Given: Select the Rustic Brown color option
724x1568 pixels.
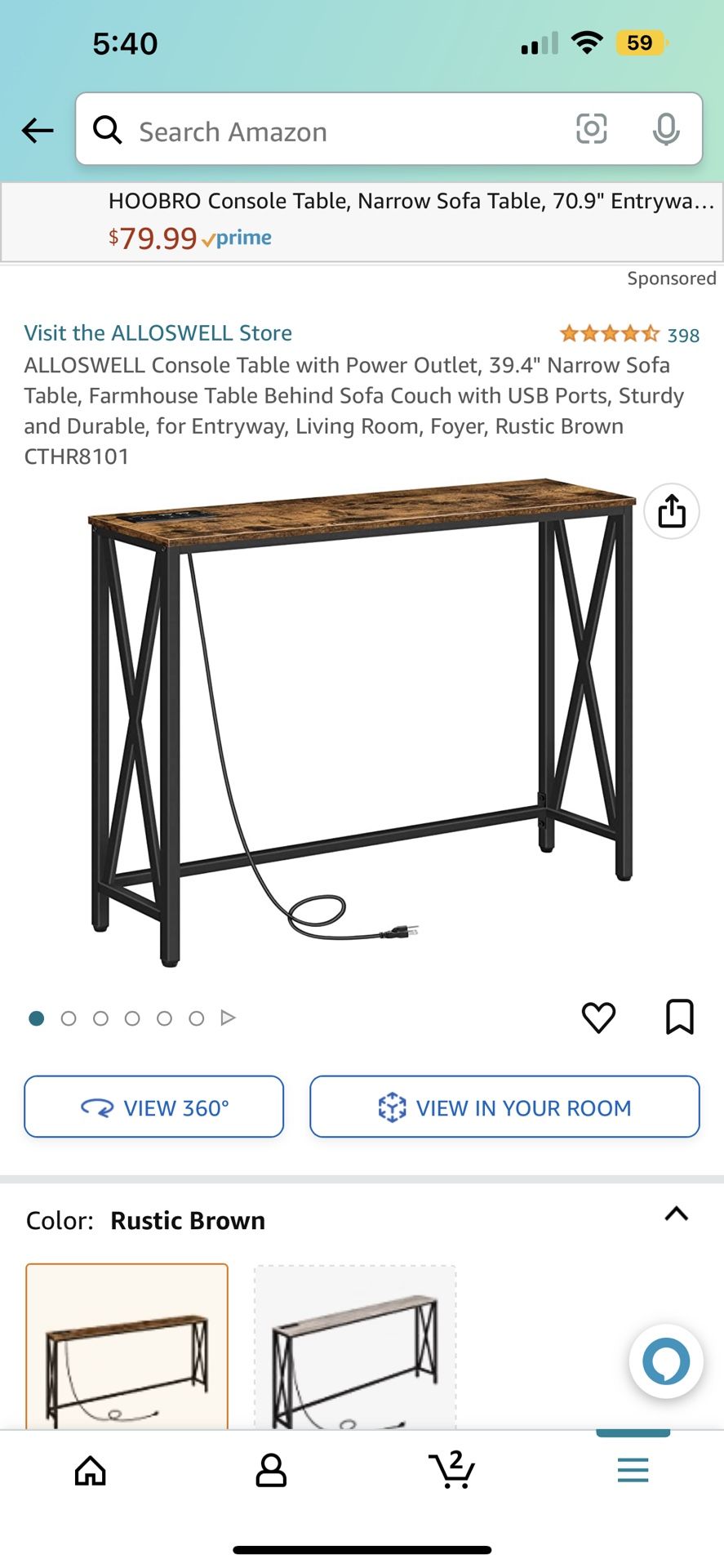Looking at the screenshot, I should [x=127, y=1346].
